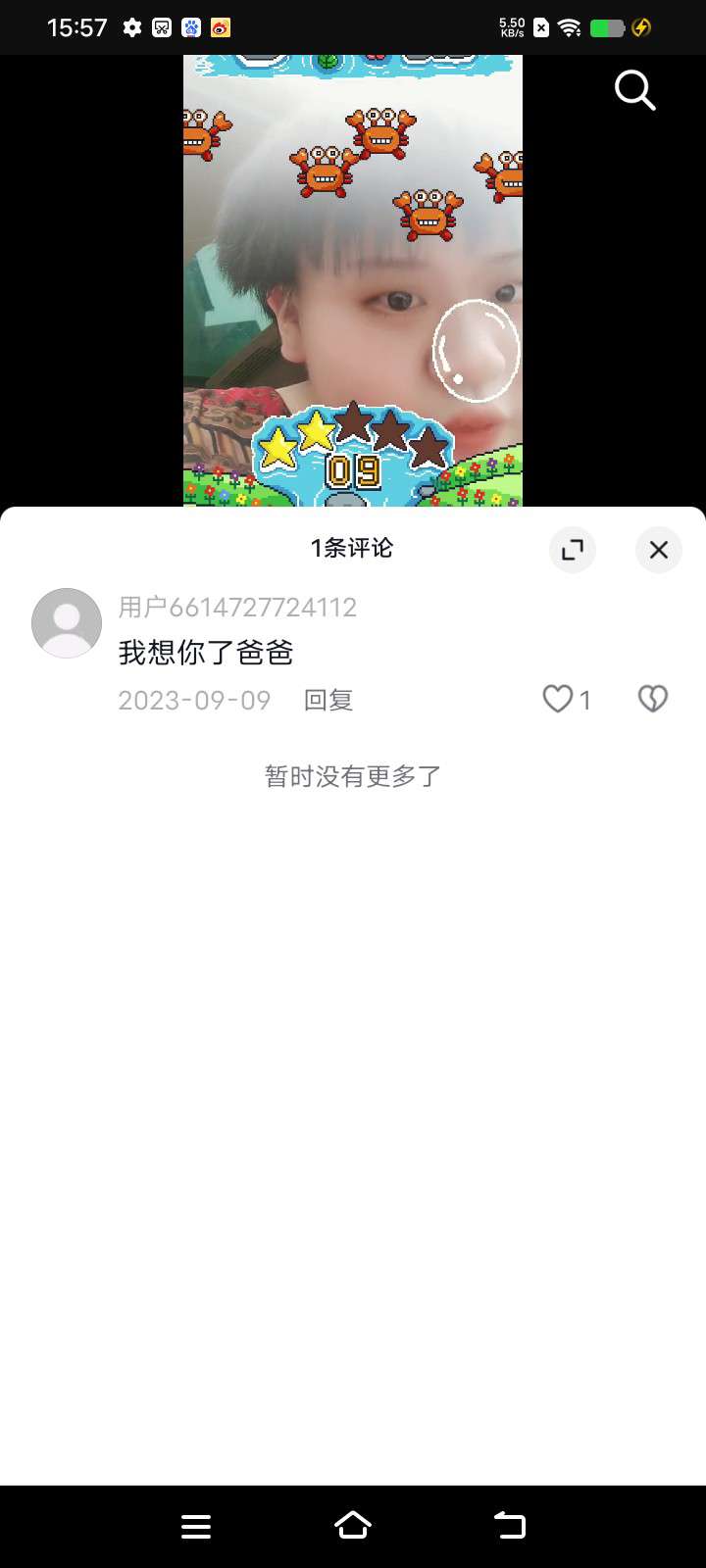Screen dimensions: 706x1568
Task: Open avatar of 用户6614727724112
Action: click(67, 623)
